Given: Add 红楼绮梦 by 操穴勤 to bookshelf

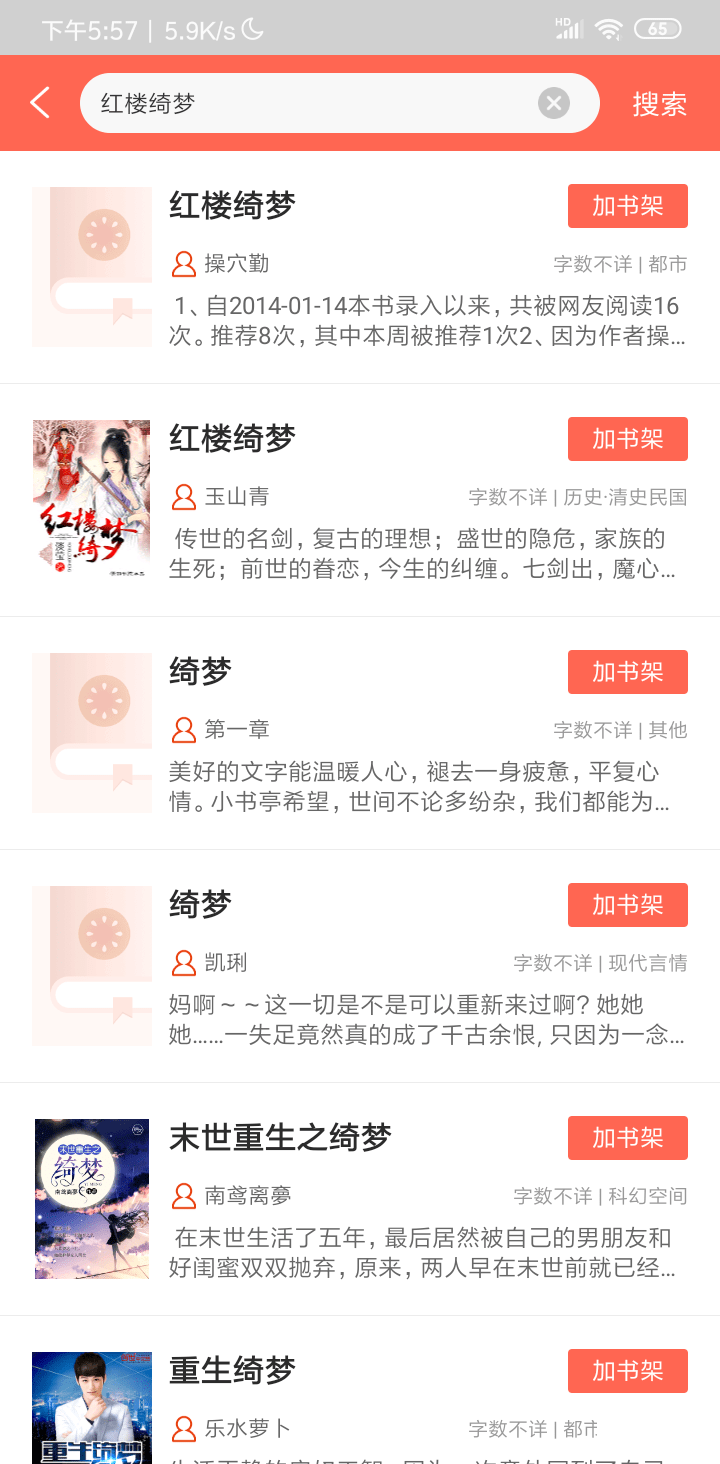Looking at the screenshot, I should pyautogui.click(x=627, y=206).
